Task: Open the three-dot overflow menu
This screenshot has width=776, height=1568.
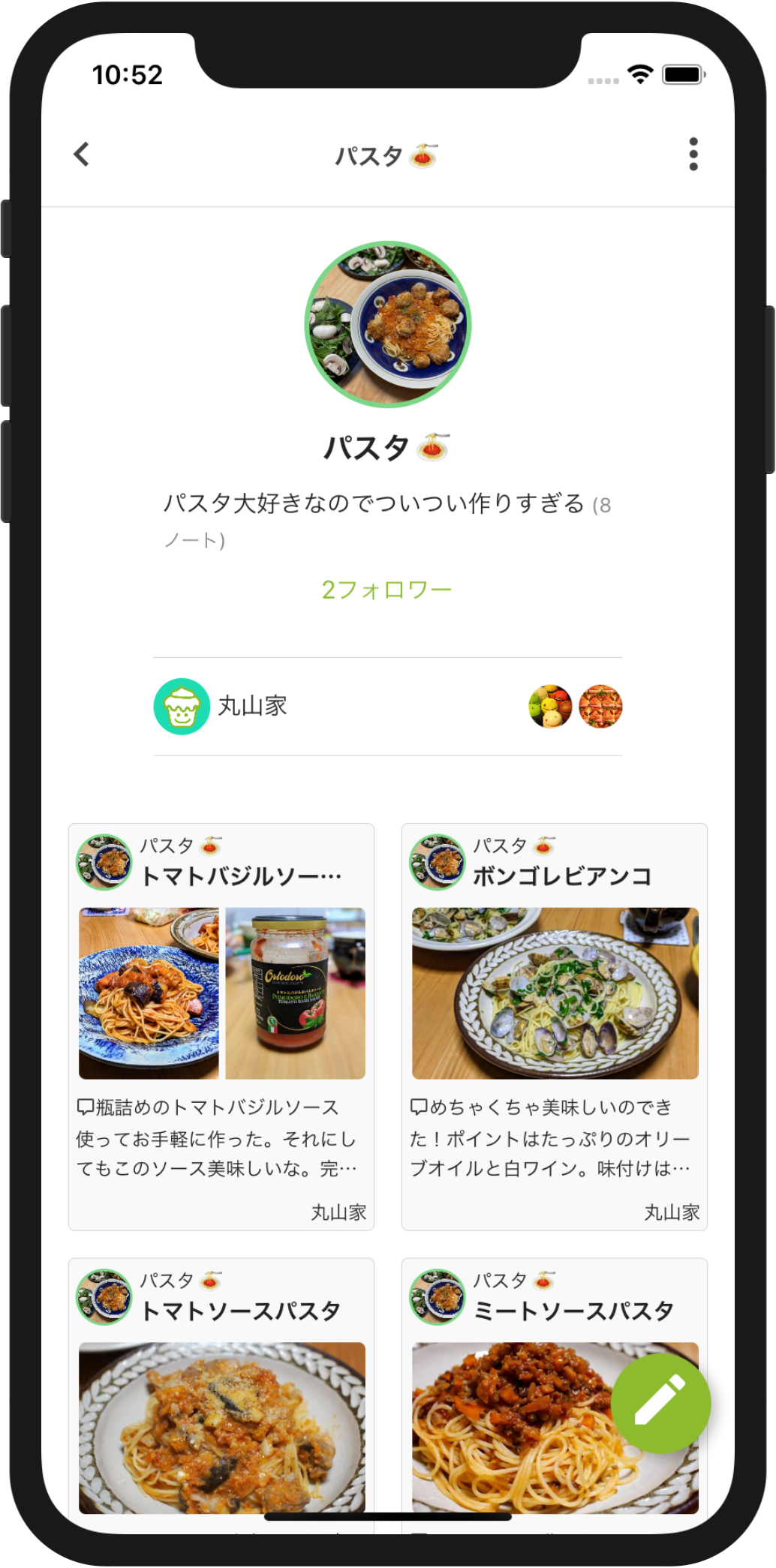Action: click(693, 154)
